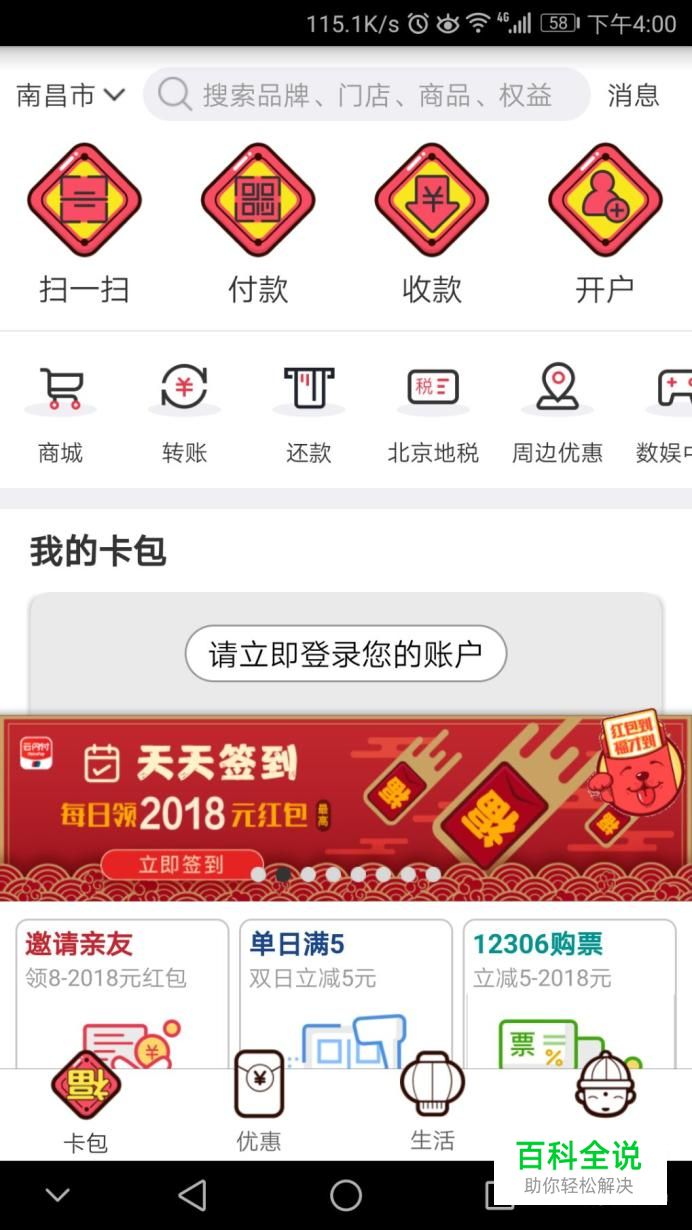Tap the search box for brands and stores
This screenshot has width=692, height=1230.
click(x=366, y=95)
